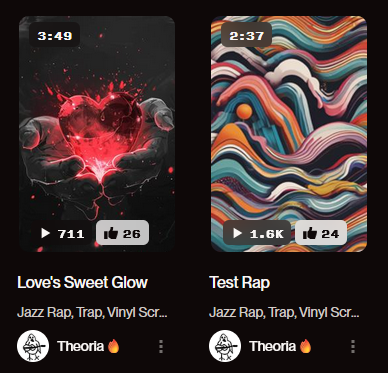The height and width of the screenshot is (373, 388).
Task: Play Test Rap with 1.6K plays
Action: coord(259,233)
